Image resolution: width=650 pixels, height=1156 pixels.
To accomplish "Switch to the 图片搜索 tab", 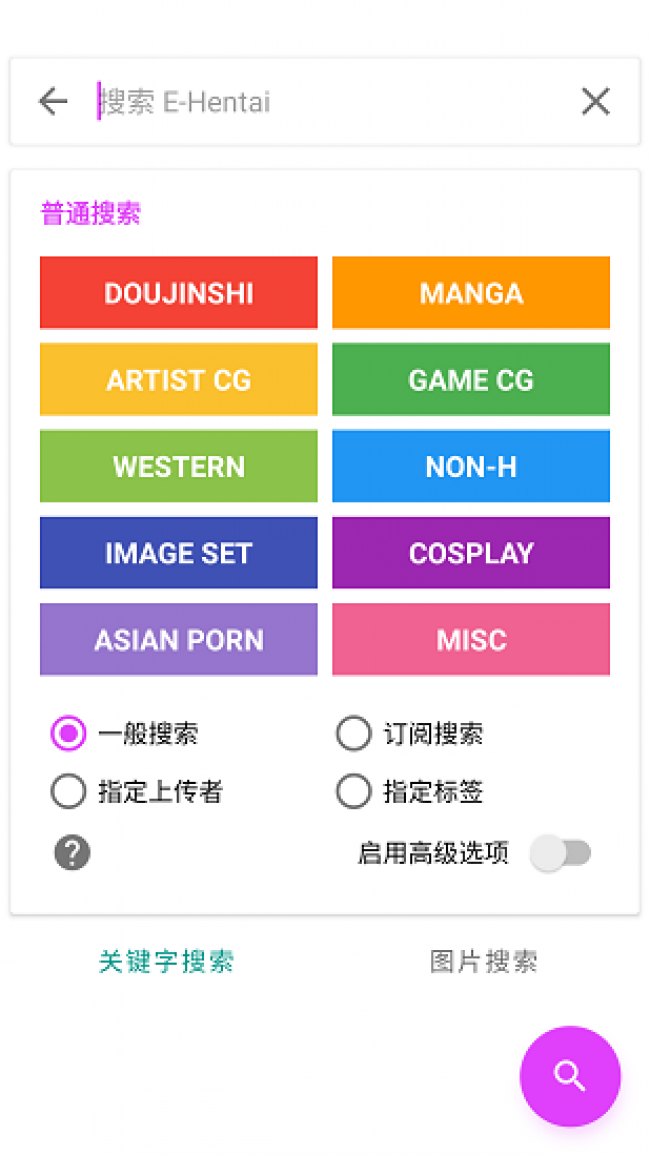I will (x=484, y=962).
